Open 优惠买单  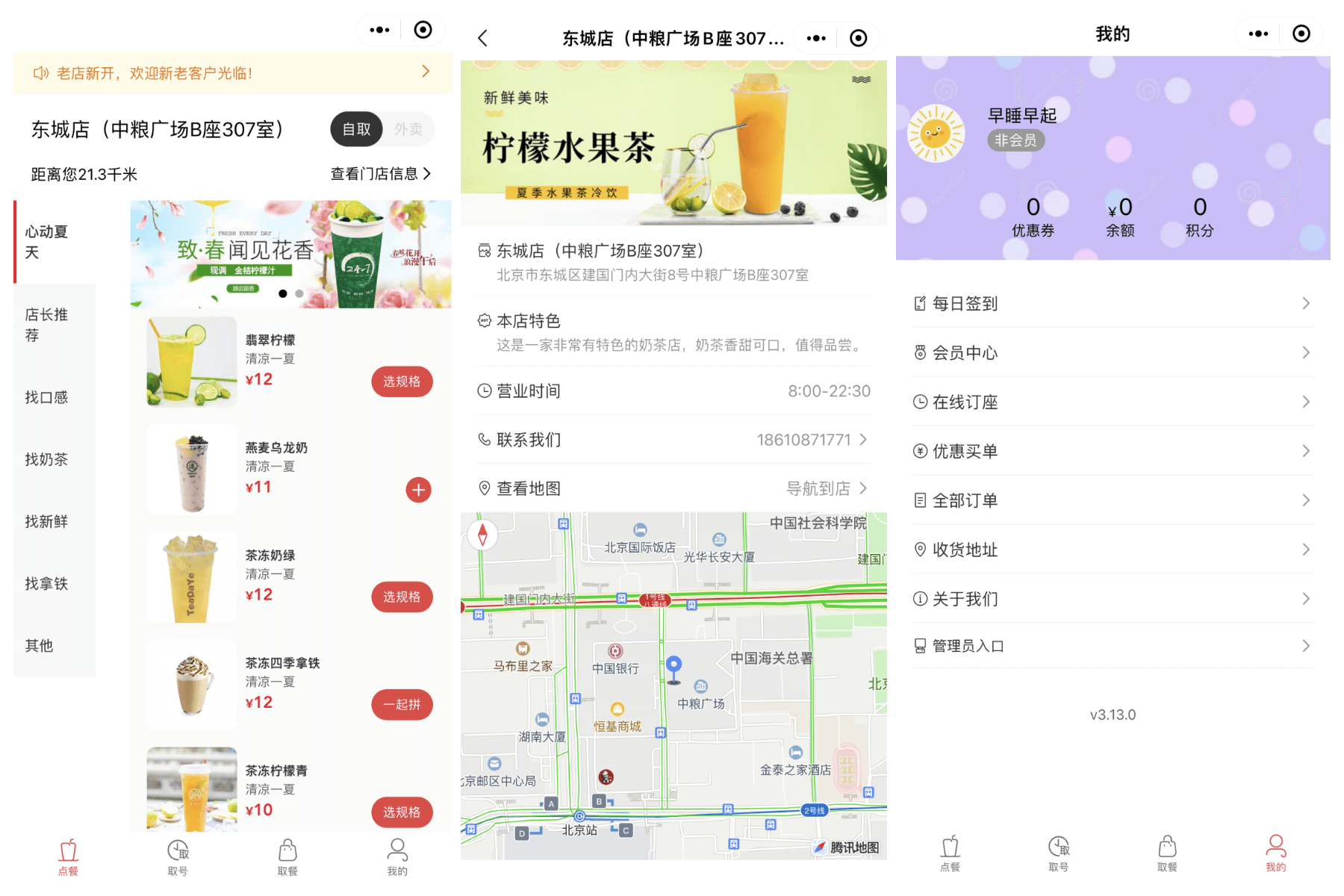click(1113, 451)
